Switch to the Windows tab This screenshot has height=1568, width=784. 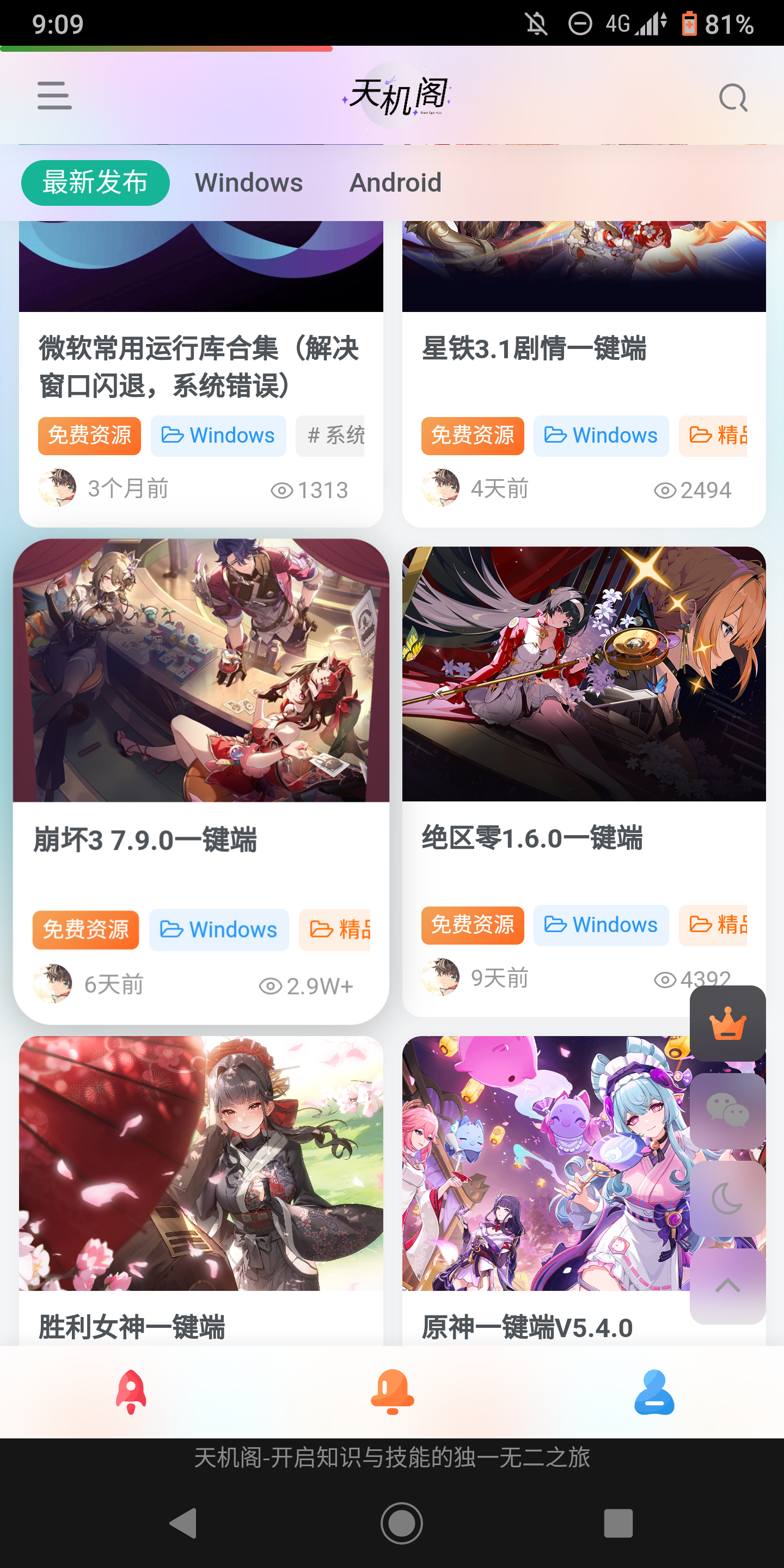(x=248, y=182)
